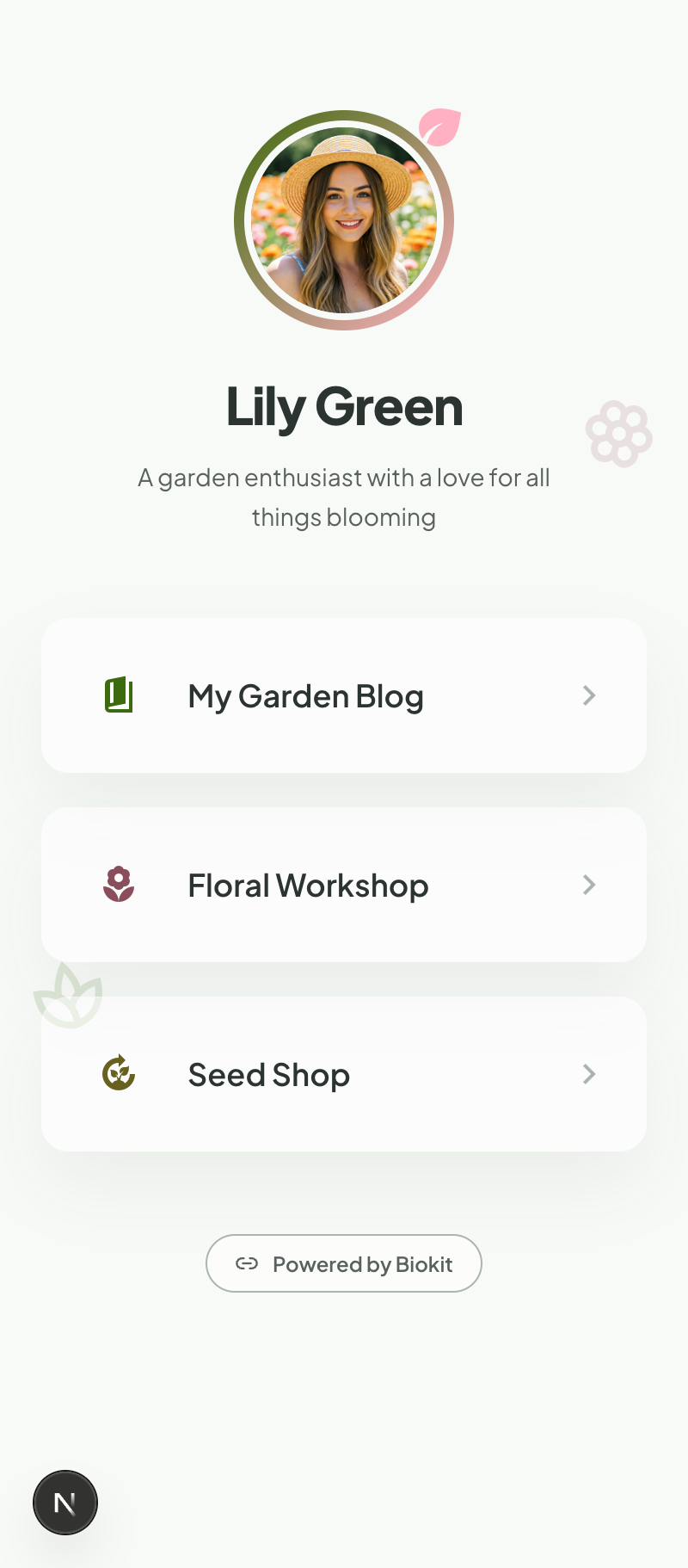Click the Powered by Biokit link
The height and width of the screenshot is (1568, 688).
[x=344, y=1263]
